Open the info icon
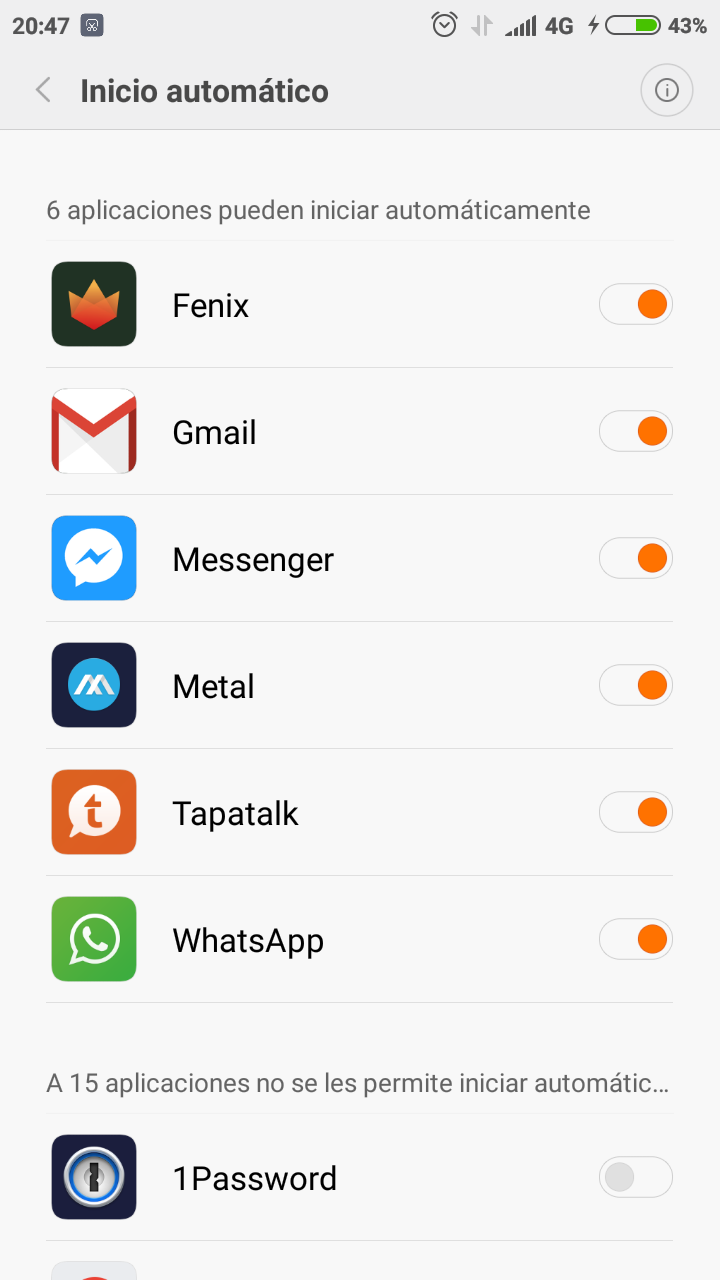This screenshot has height=1280, width=720. pyautogui.click(x=667, y=91)
